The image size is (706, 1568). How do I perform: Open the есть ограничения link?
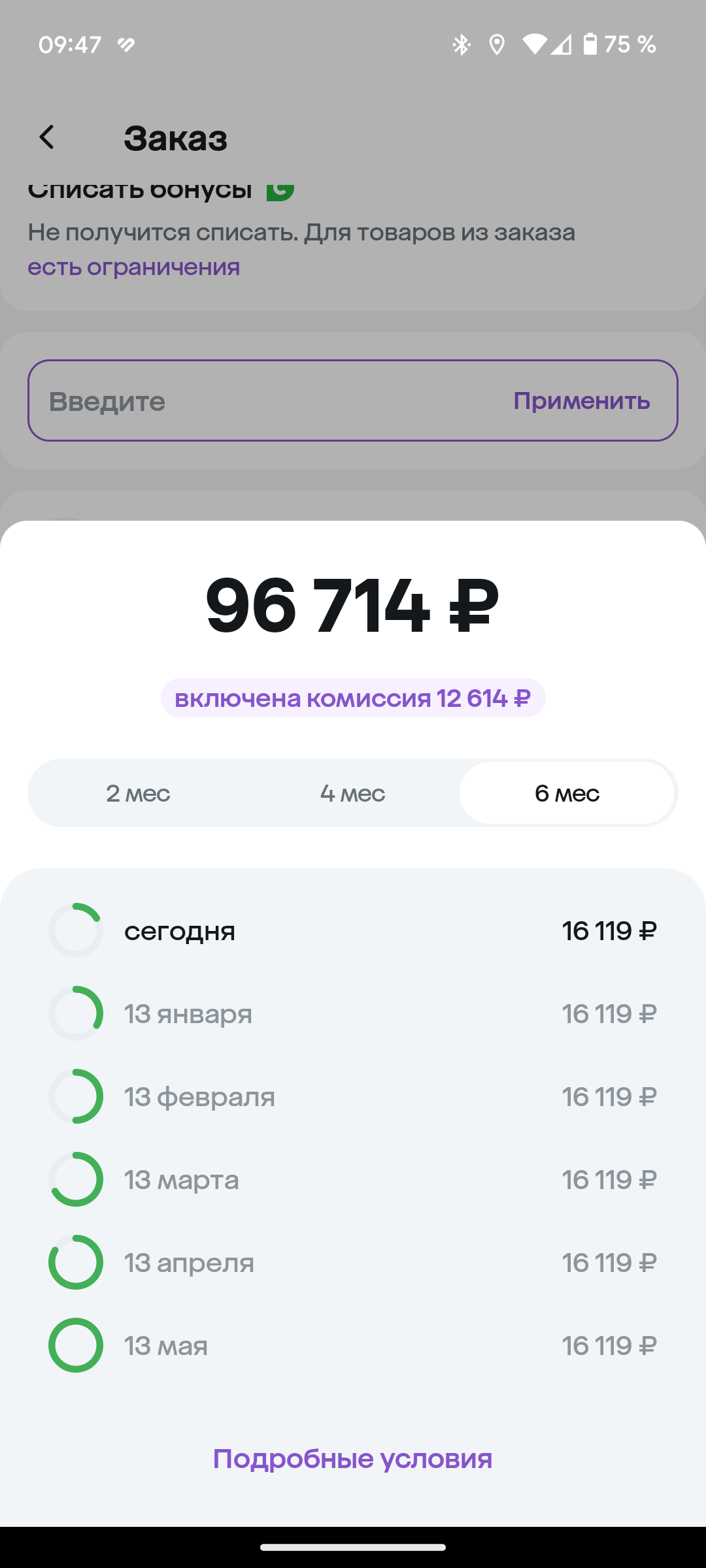click(133, 267)
